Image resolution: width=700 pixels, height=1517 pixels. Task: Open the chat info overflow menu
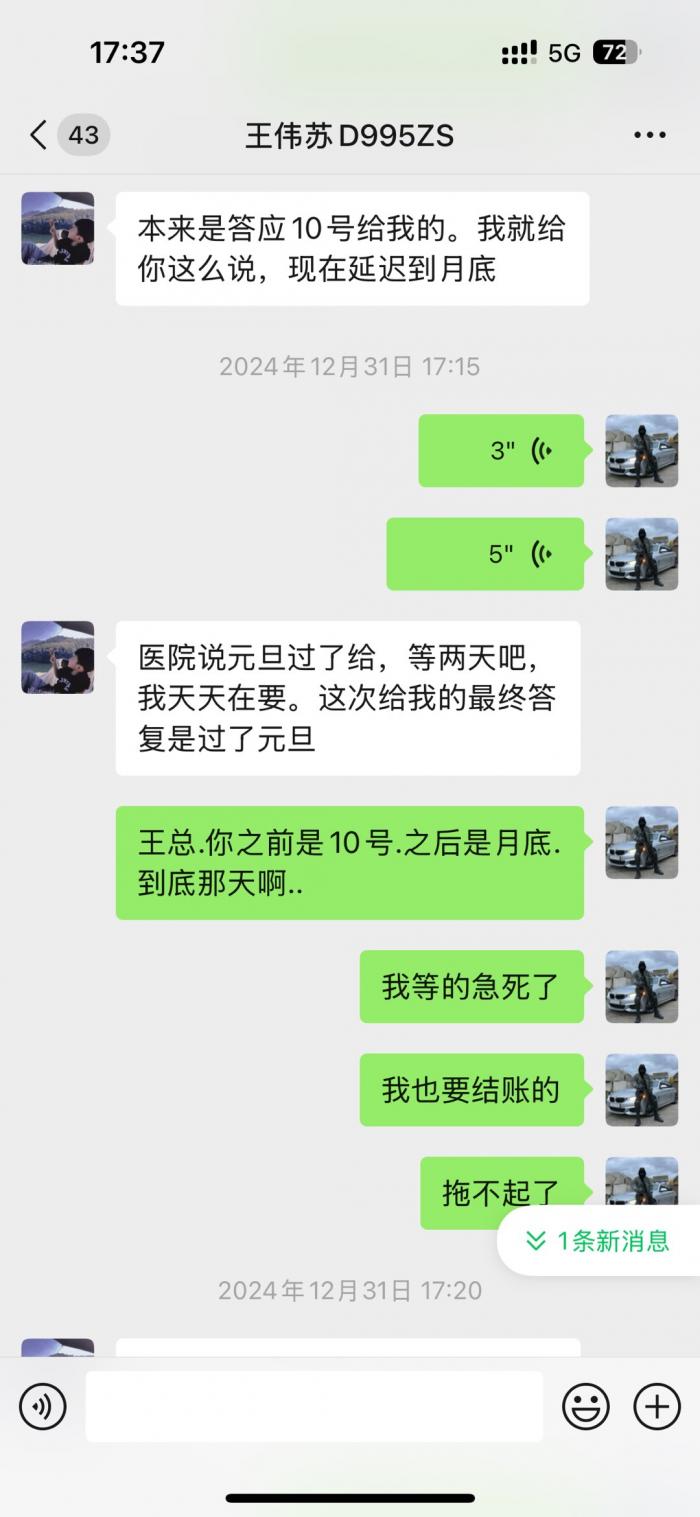(649, 135)
